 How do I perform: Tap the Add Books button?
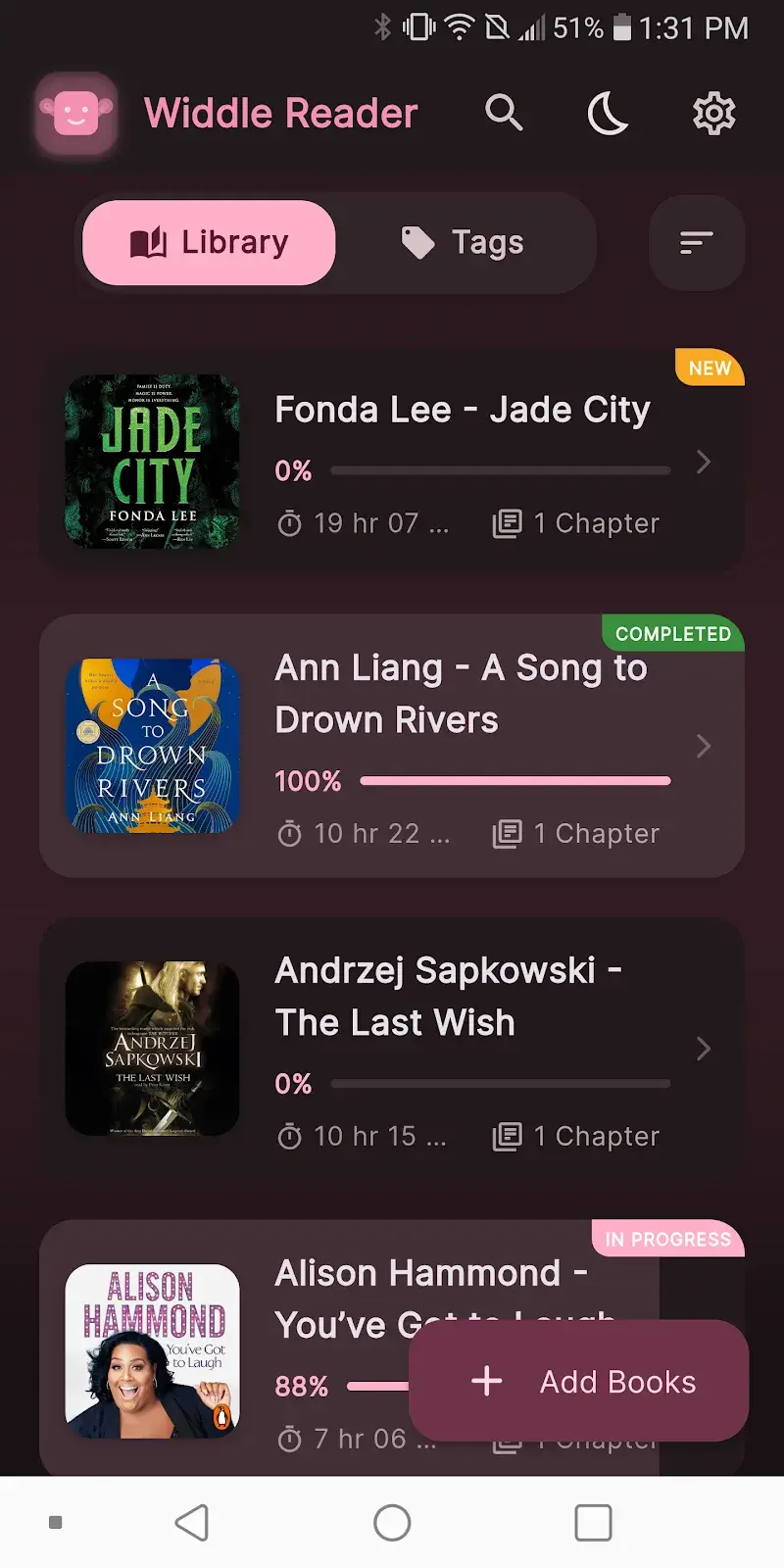point(578,1381)
